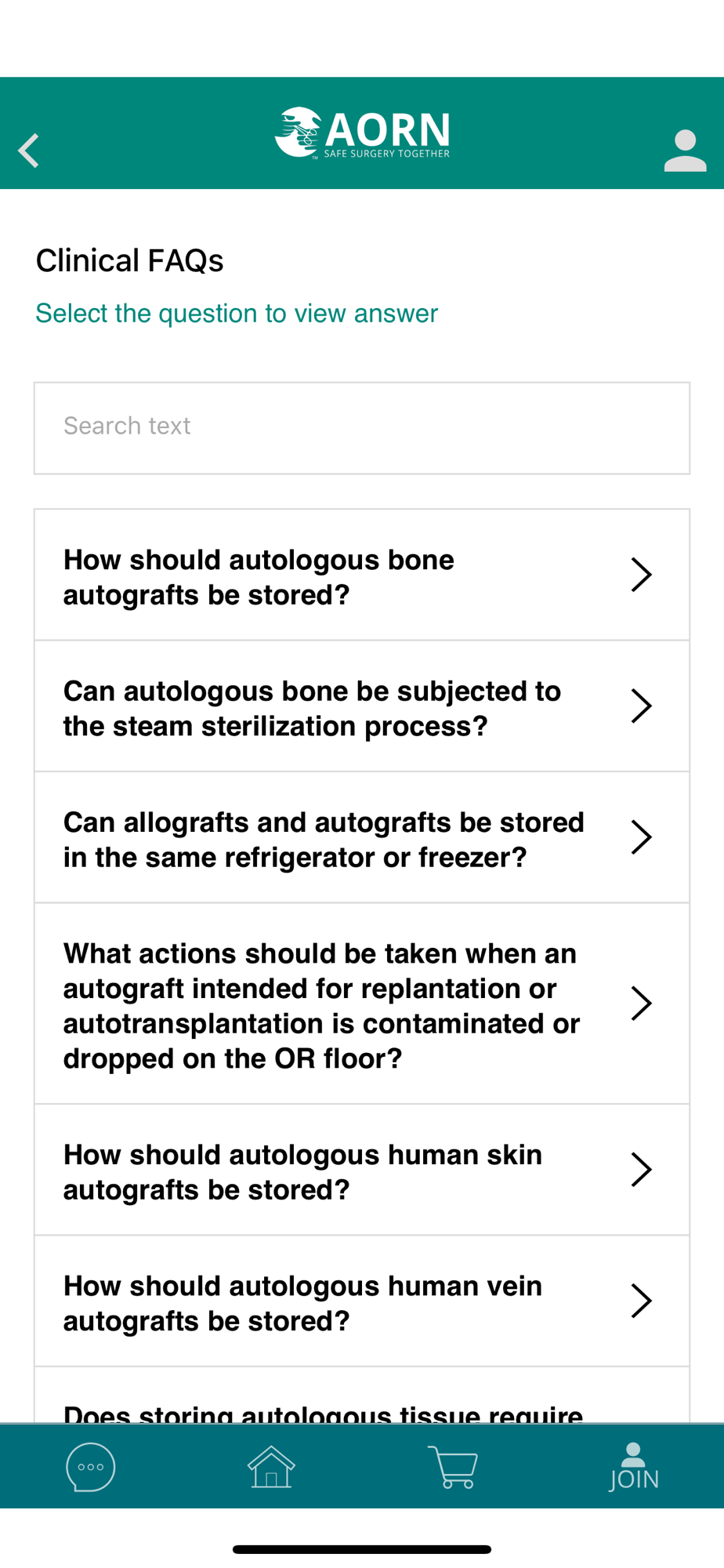Select the human vein autografts storage question
The image size is (724, 1568).
[361, 1302]
